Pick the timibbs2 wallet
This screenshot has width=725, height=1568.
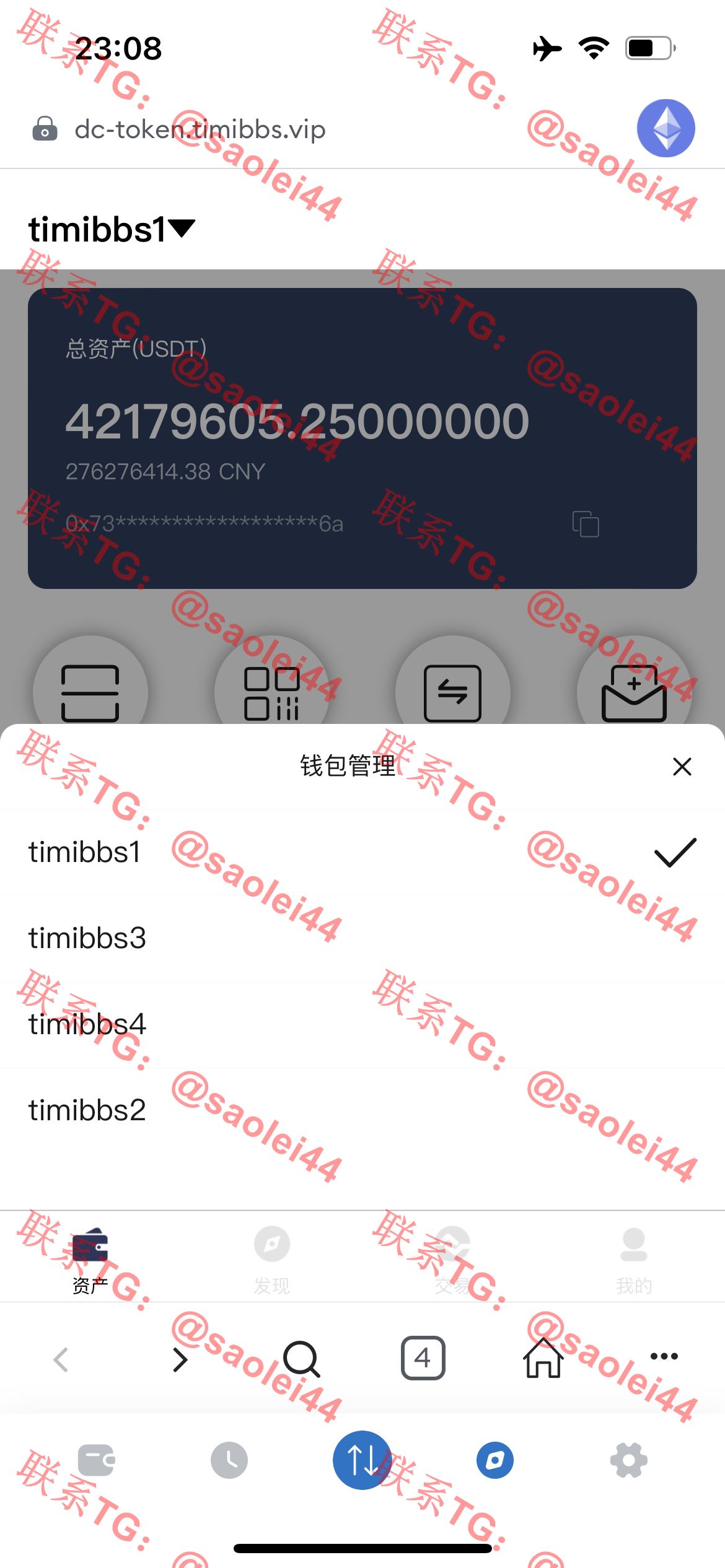point(362,1110)
